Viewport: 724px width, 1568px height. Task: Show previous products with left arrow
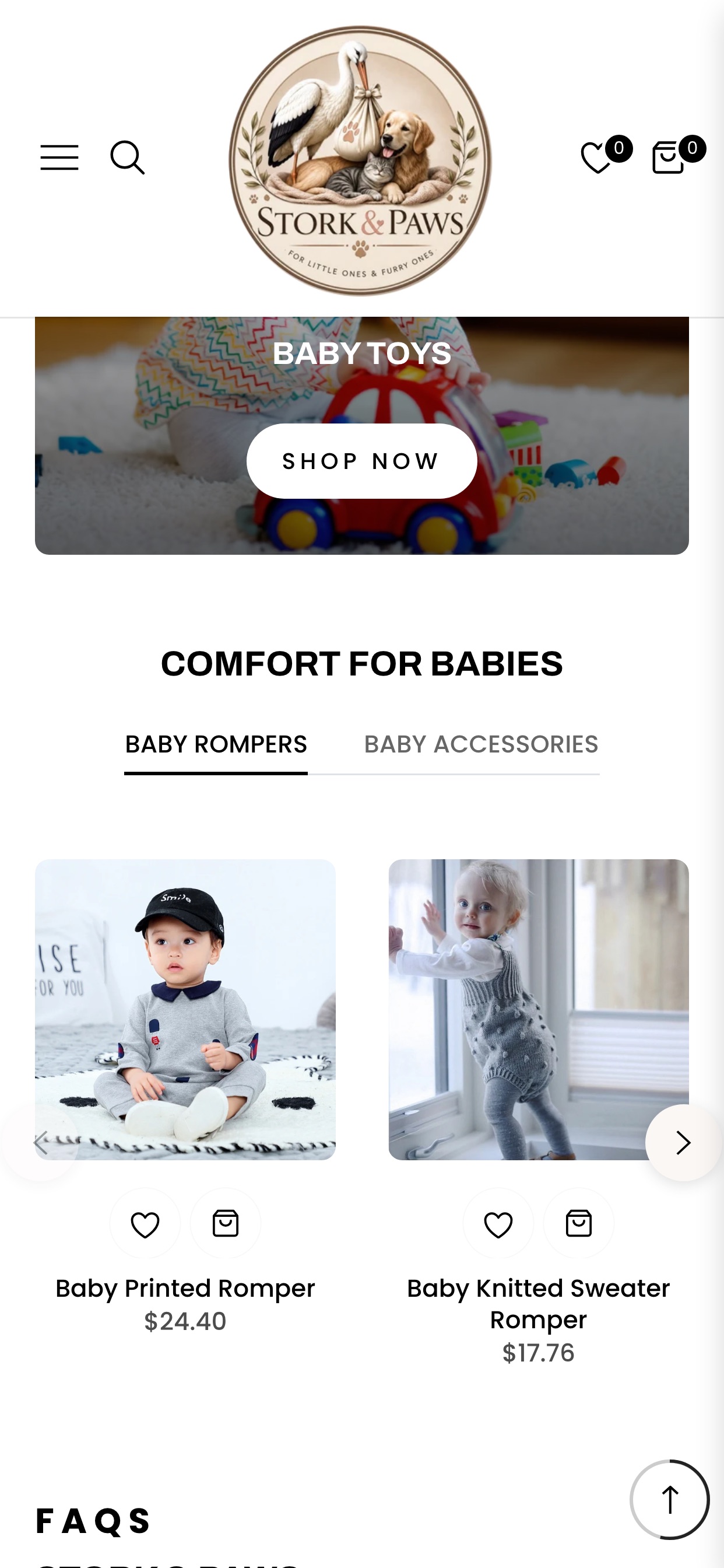tap(40, 1143)
